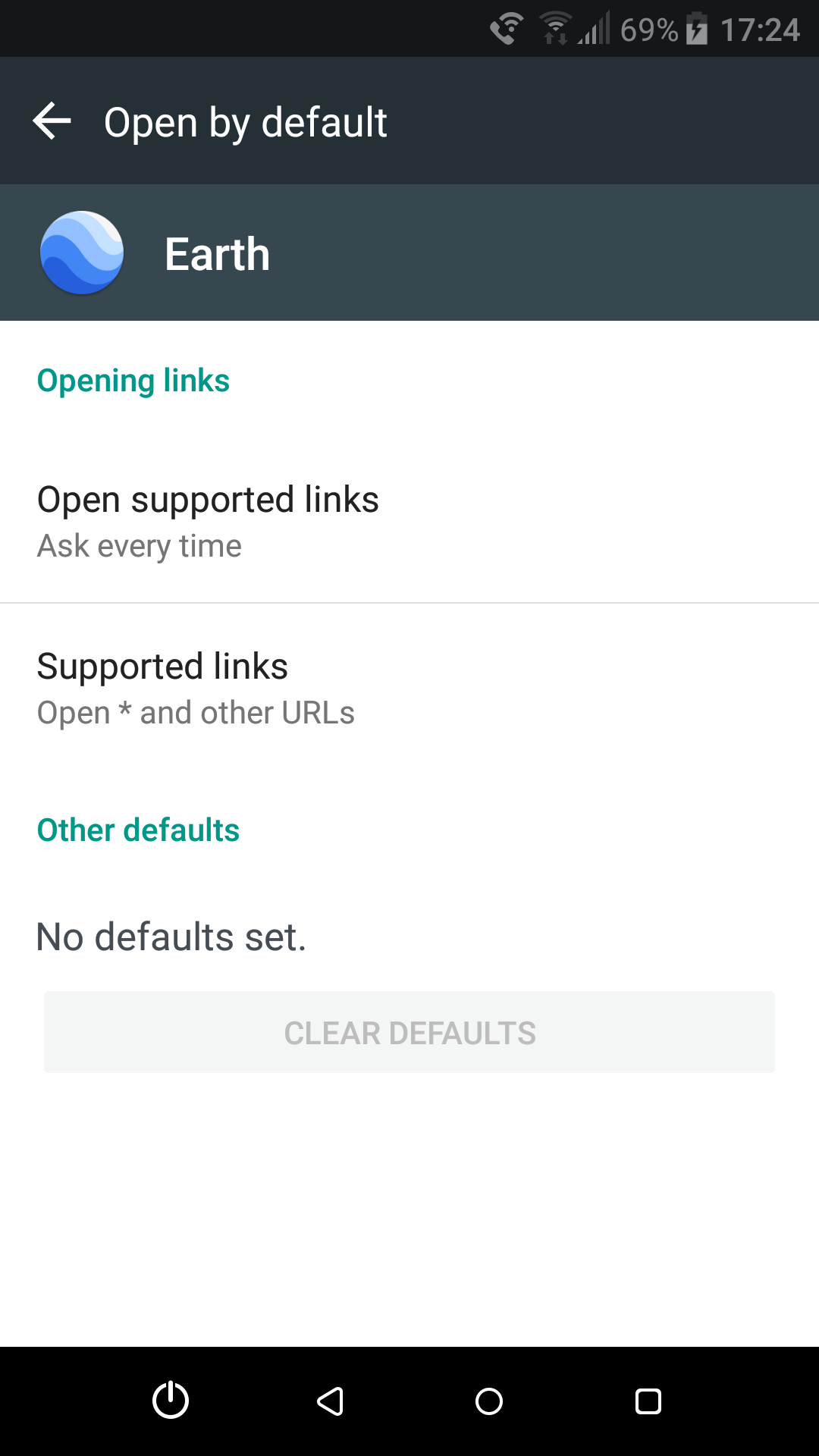Tap the Clear Defaults button
Screen dimensions: 819x1456
(409, 1032)
